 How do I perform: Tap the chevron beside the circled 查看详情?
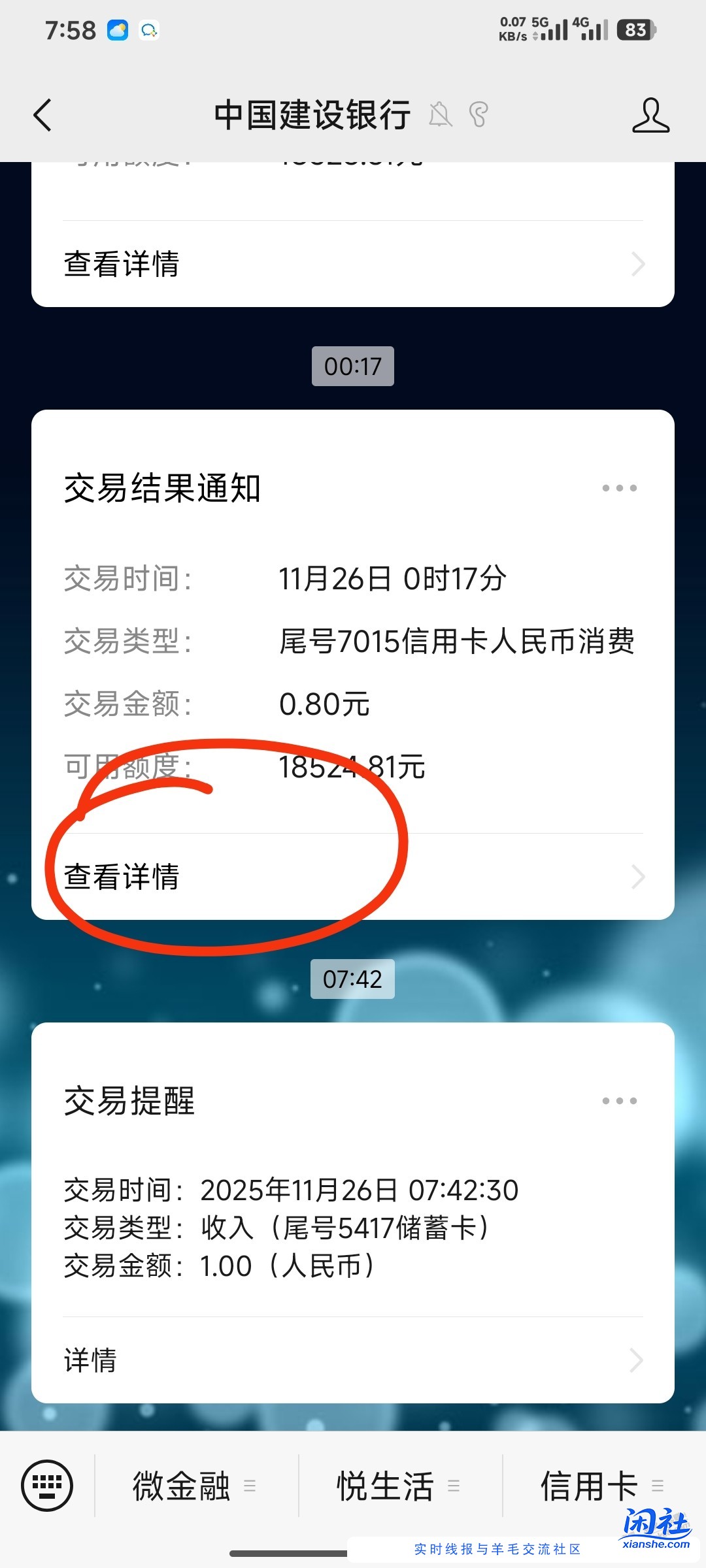tap(637, 876)
